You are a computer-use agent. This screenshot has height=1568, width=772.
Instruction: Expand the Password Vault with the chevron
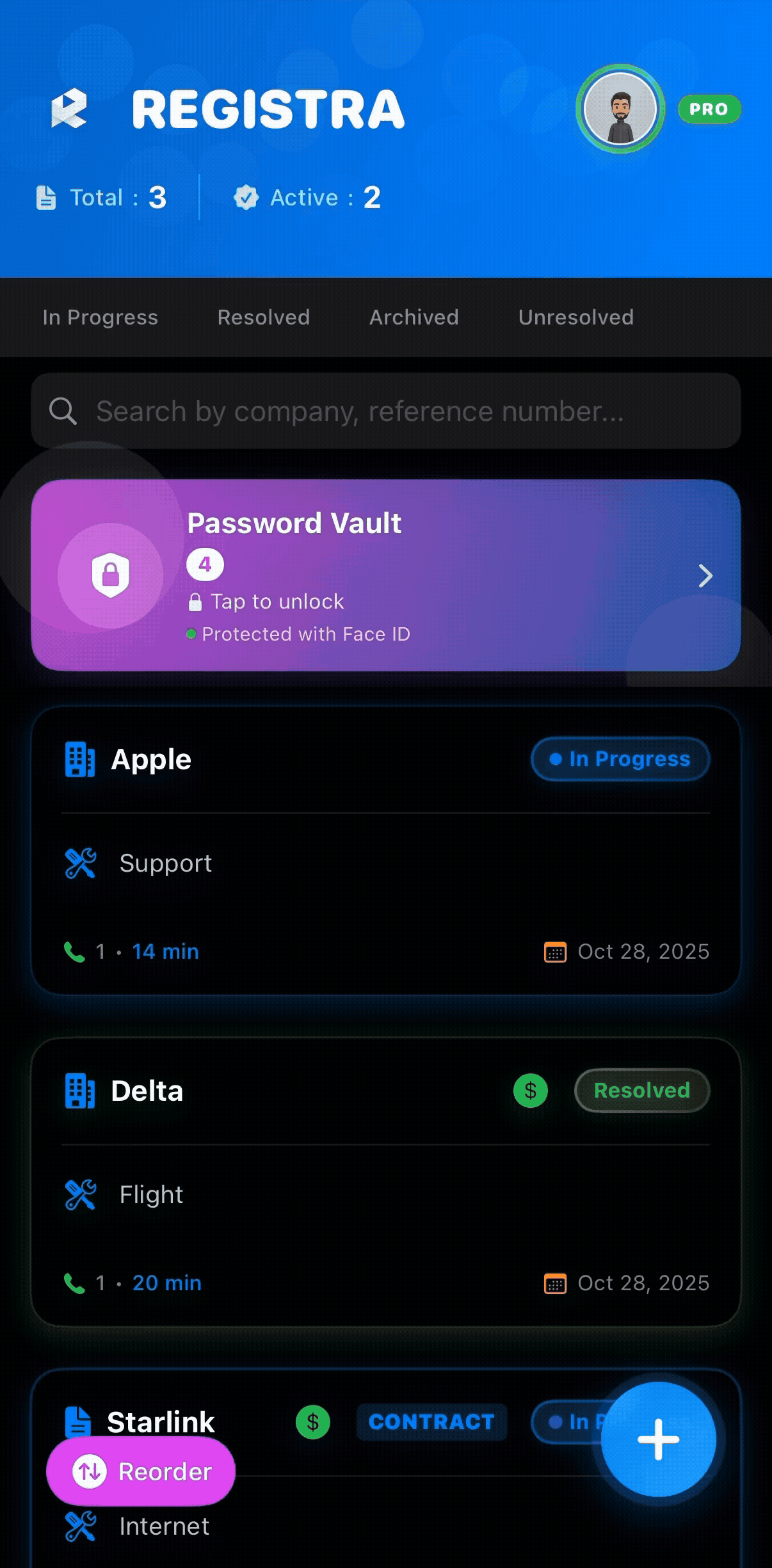click(x=705, y=575)
